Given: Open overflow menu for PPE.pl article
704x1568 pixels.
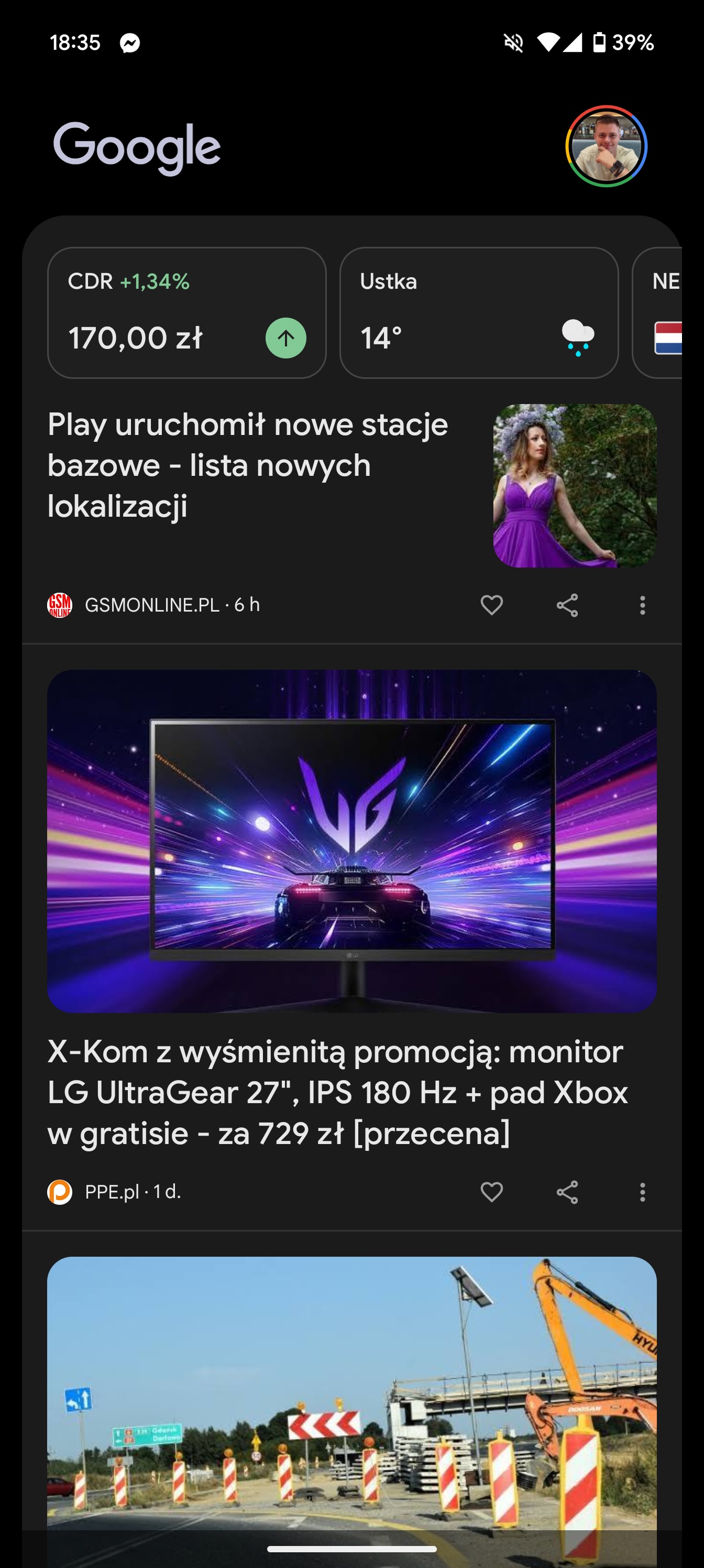Looking at the screenshot, I should click(642, 1192).
